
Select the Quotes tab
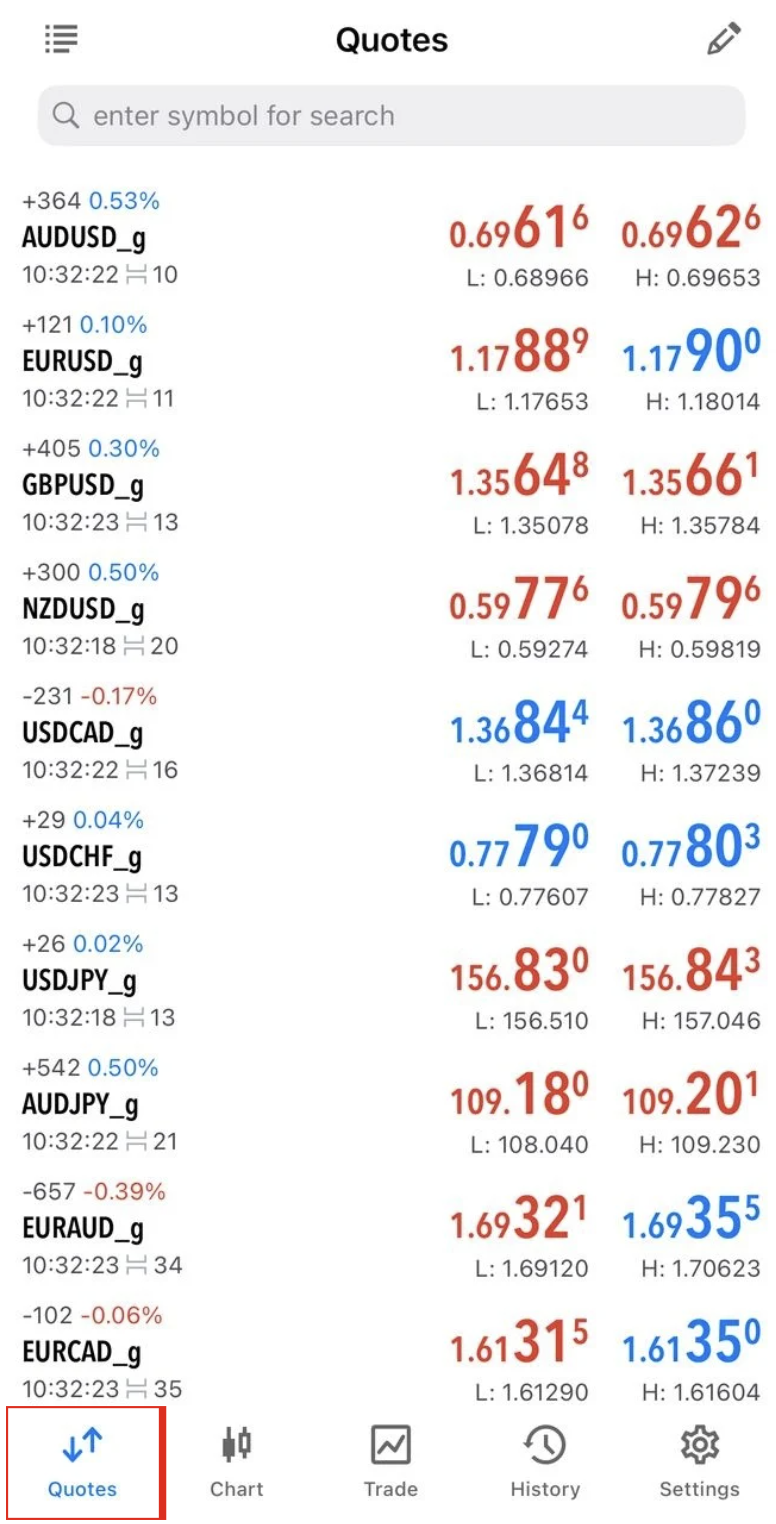82,1462
